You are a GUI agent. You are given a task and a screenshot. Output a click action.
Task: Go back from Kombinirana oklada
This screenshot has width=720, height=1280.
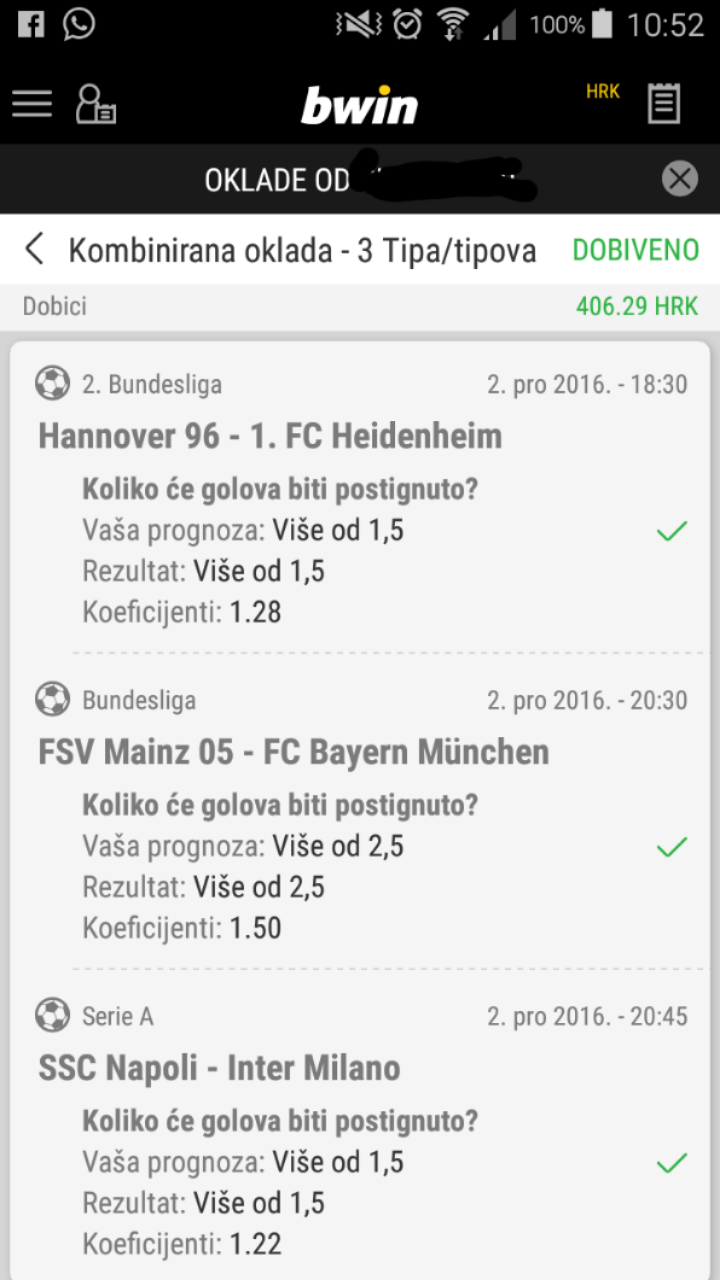34,249
